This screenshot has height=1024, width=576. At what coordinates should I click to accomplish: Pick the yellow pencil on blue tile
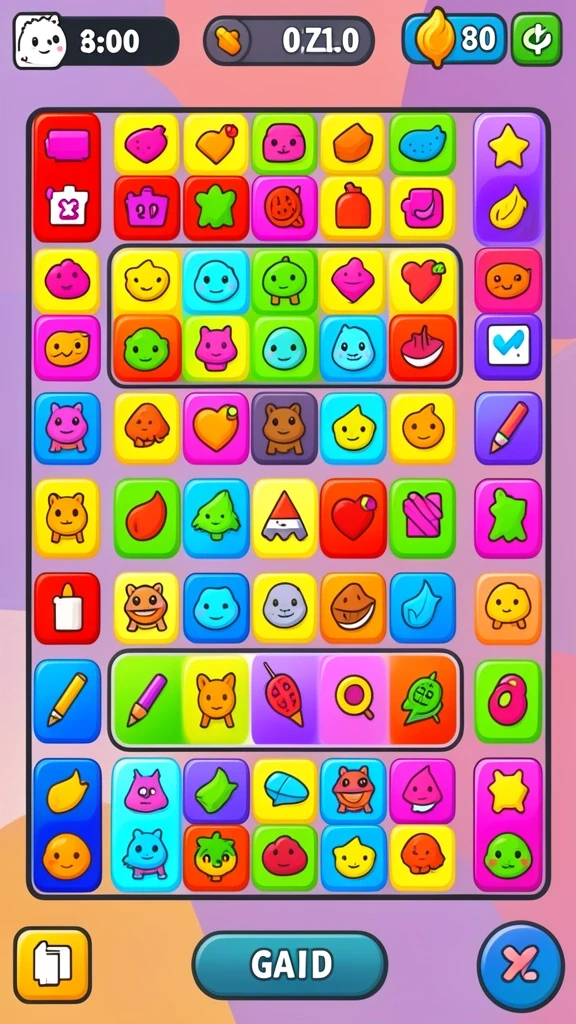[x=67, y=701]
